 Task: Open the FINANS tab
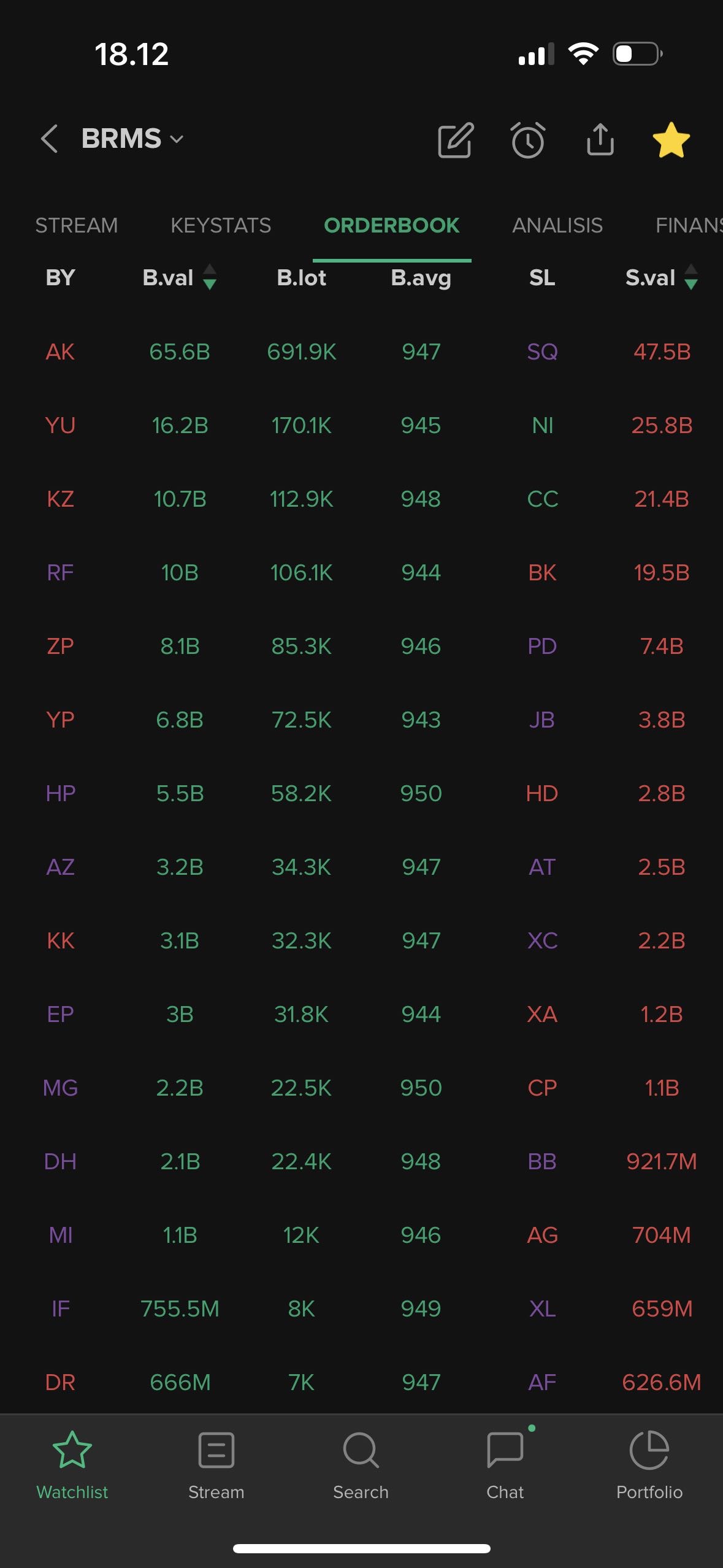click(688, 226)
